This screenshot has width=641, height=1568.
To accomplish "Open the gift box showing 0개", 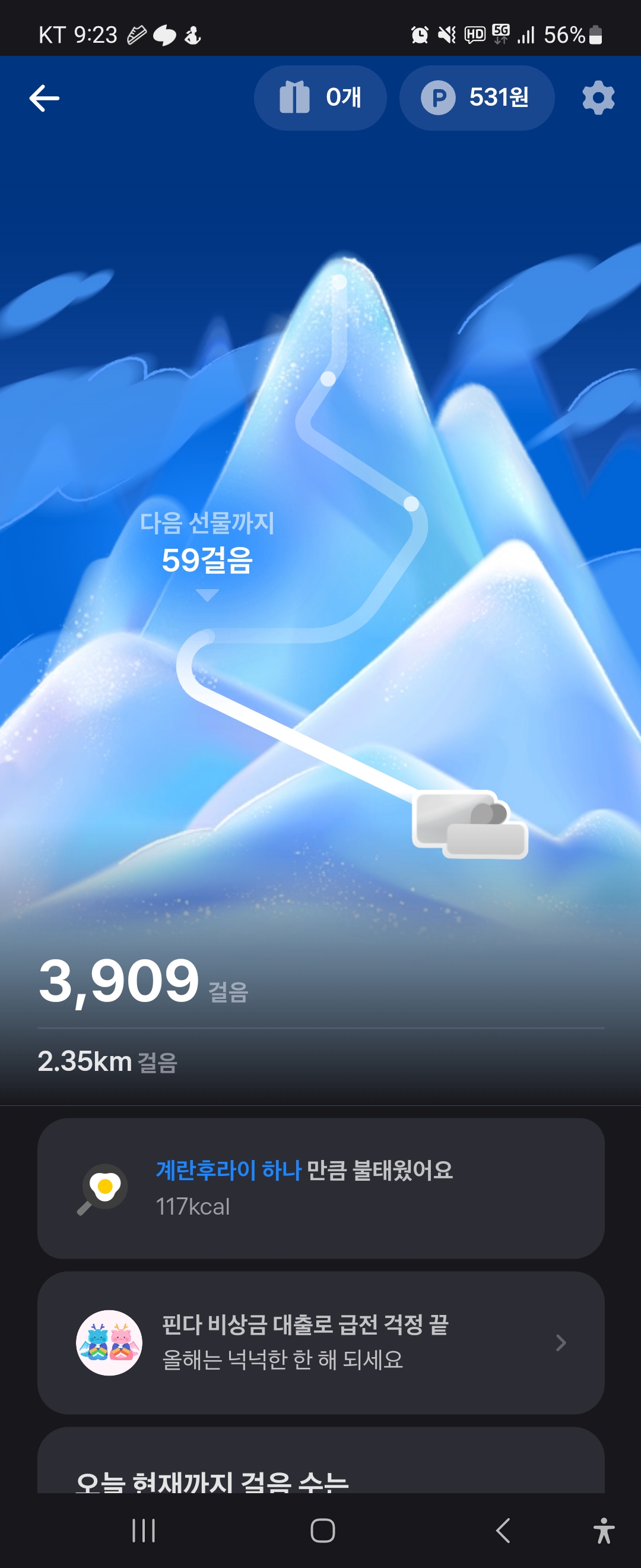I will (x=320, y=98).
